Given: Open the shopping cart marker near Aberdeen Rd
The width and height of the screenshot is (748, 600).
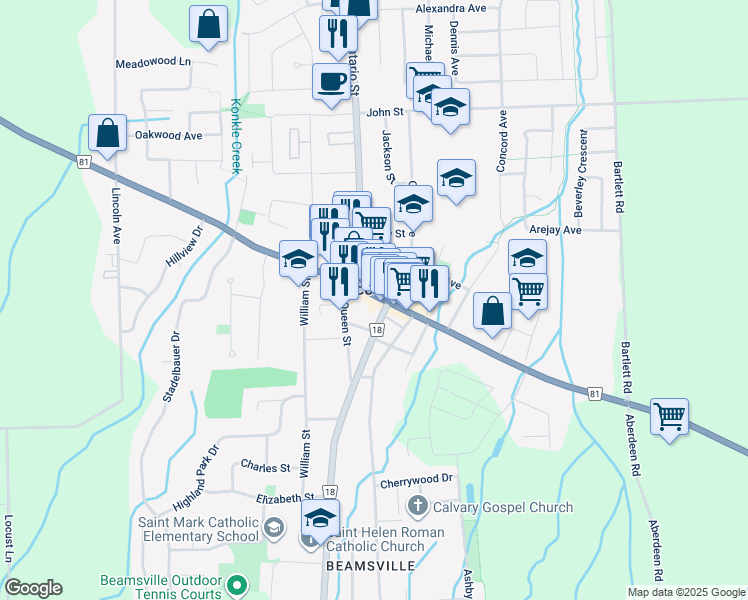Looking at the screenshot, I should coord(669,416).
